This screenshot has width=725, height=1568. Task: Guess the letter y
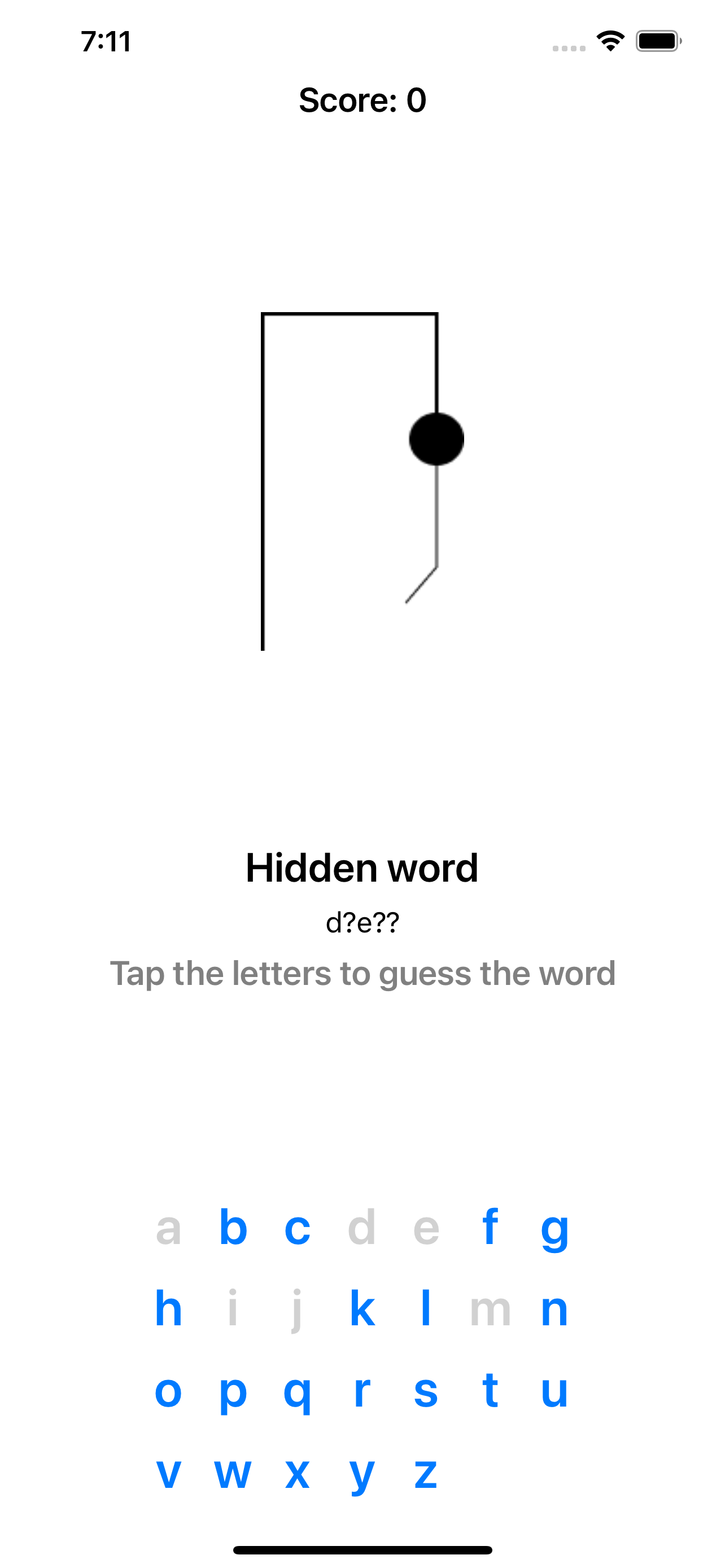pyautogui.click(x=362, y=1473)
